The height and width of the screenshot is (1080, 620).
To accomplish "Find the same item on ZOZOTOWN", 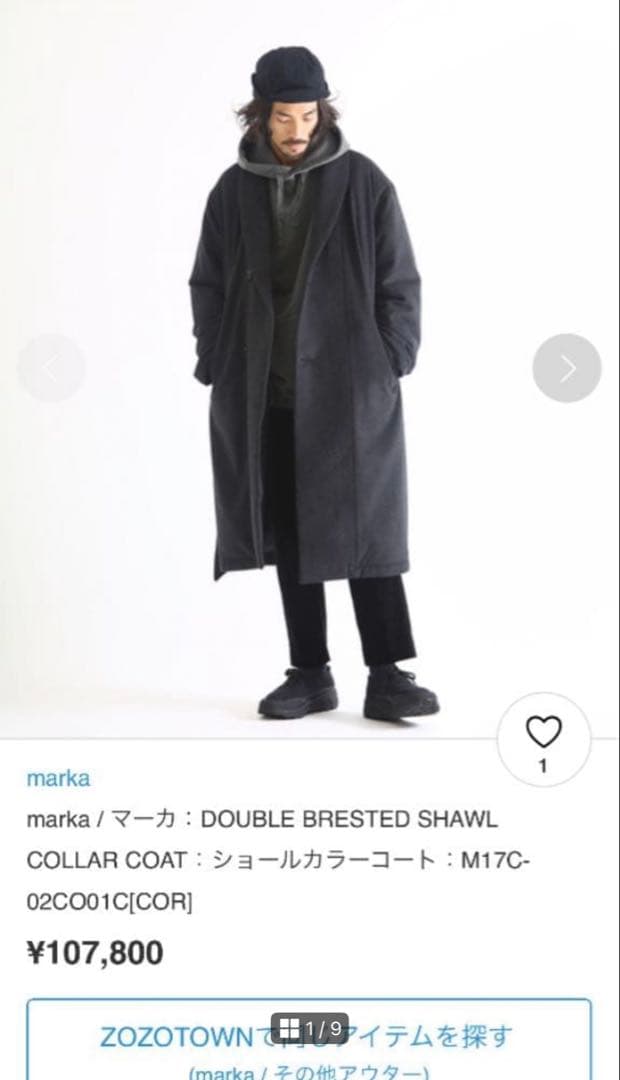I will pos(308,1038).
